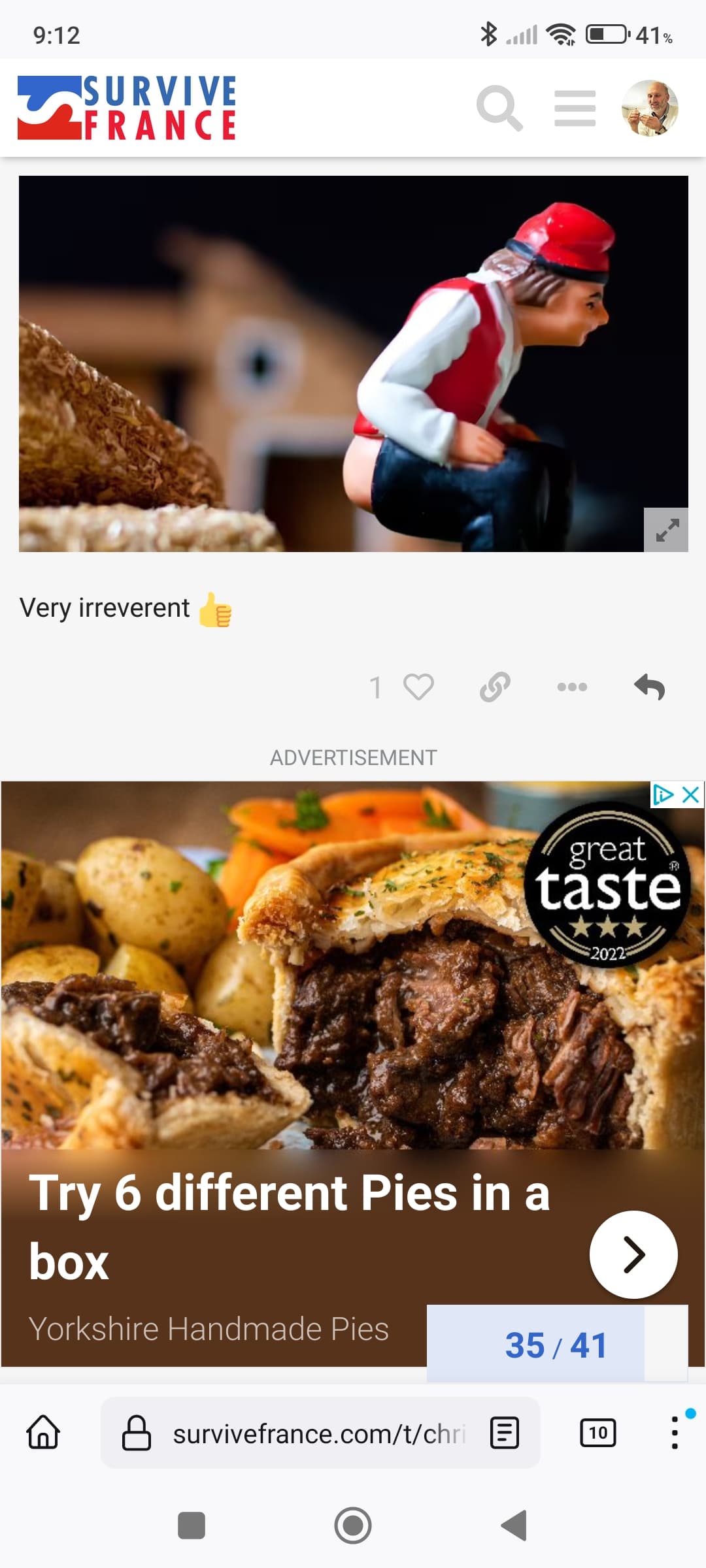View the 10 open browser tabs
Image resolution: width=706 pixels, height=1568 pixels.
(597, 1433)
